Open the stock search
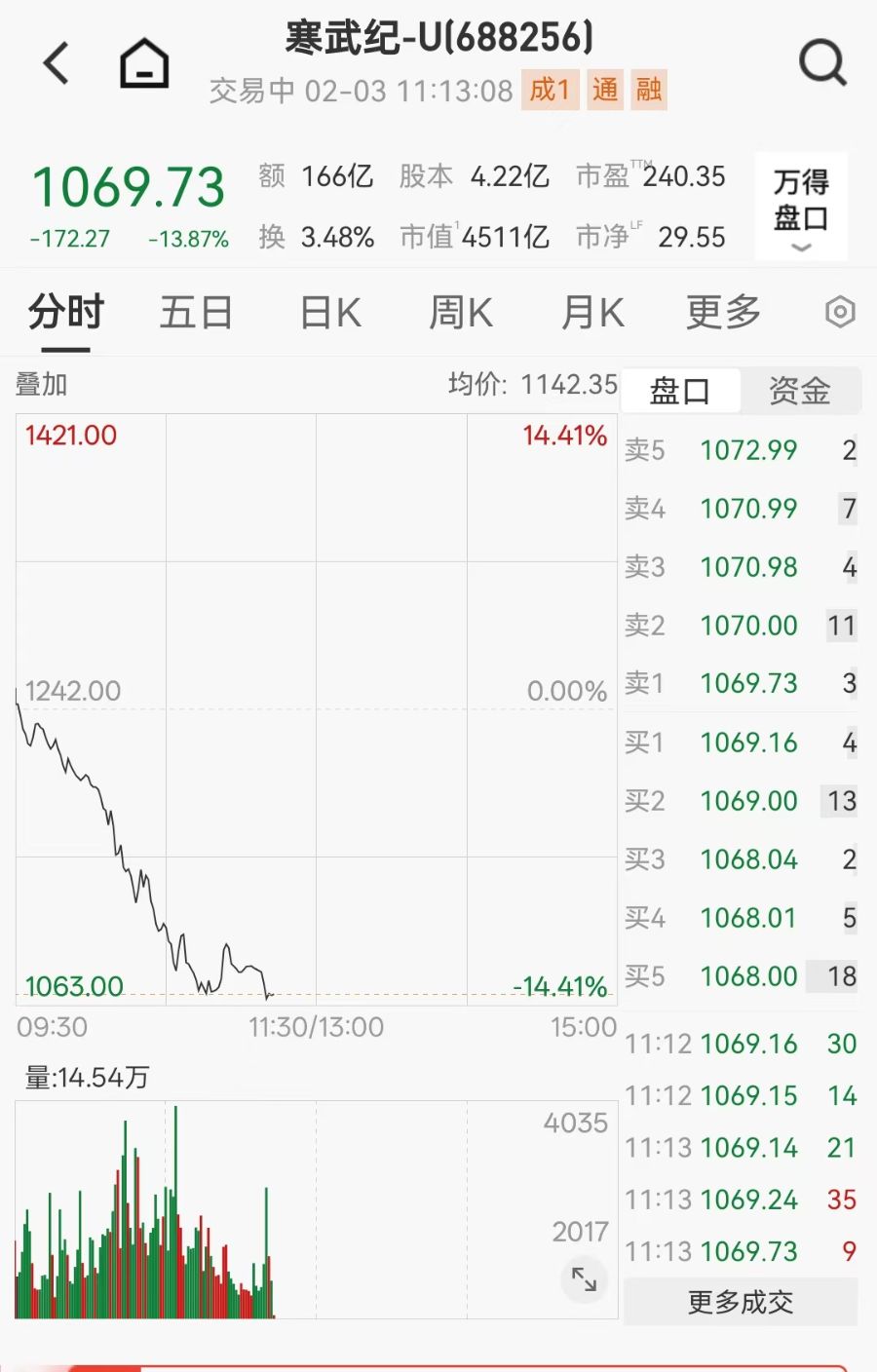877x1372 pixels. [x=821, y=64]
